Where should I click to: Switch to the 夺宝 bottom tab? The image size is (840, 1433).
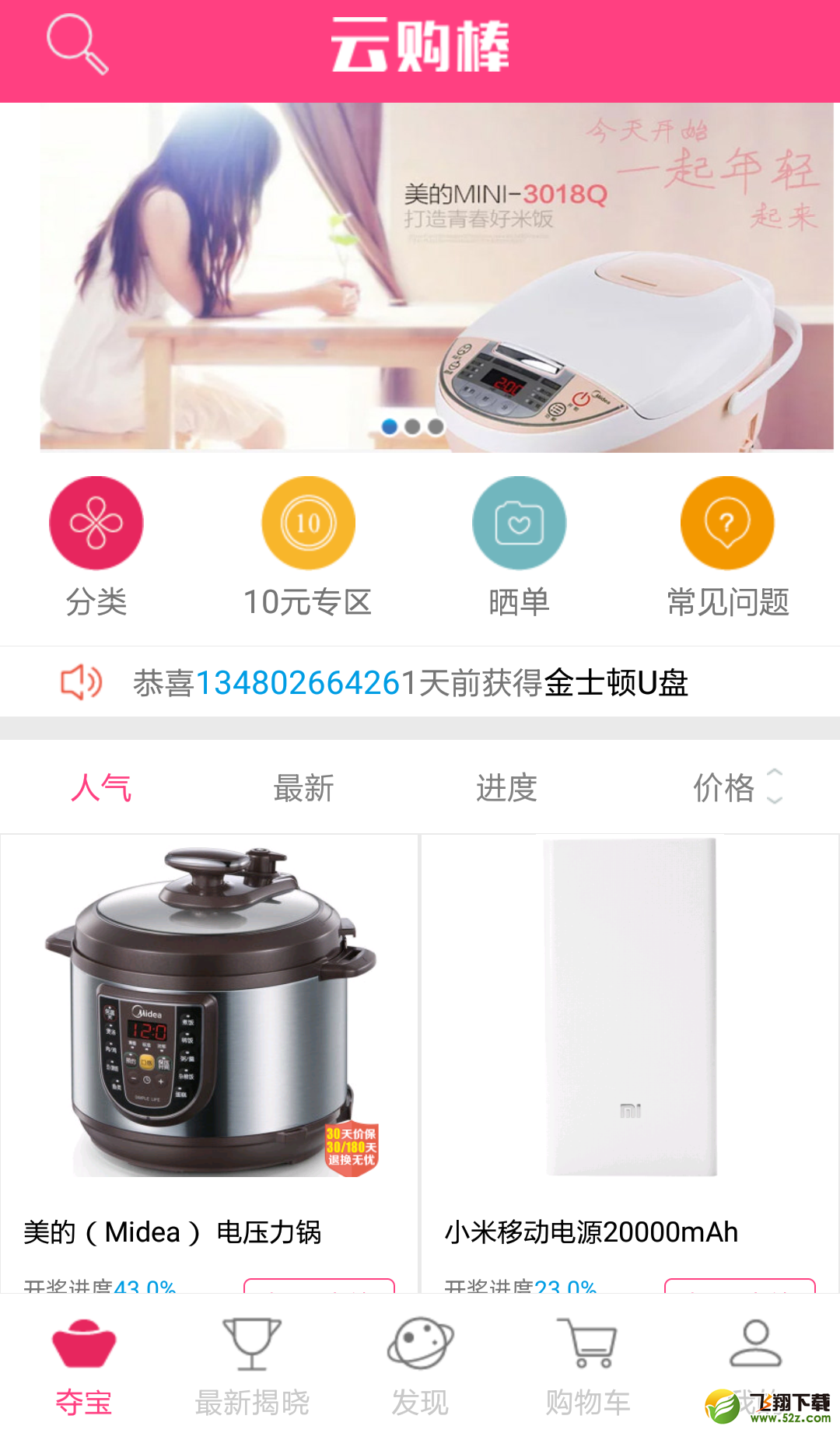(x=84, y=1367)
